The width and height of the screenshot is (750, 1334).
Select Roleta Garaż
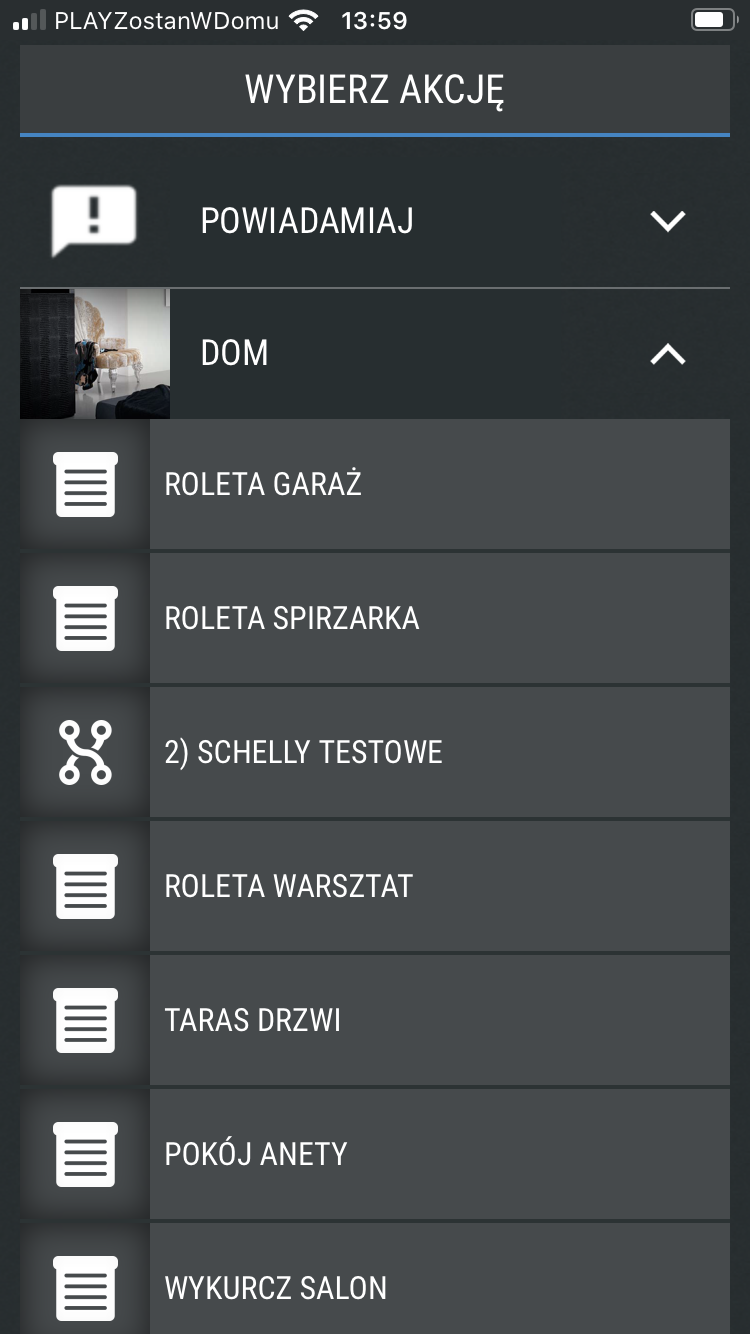(375, 484)
